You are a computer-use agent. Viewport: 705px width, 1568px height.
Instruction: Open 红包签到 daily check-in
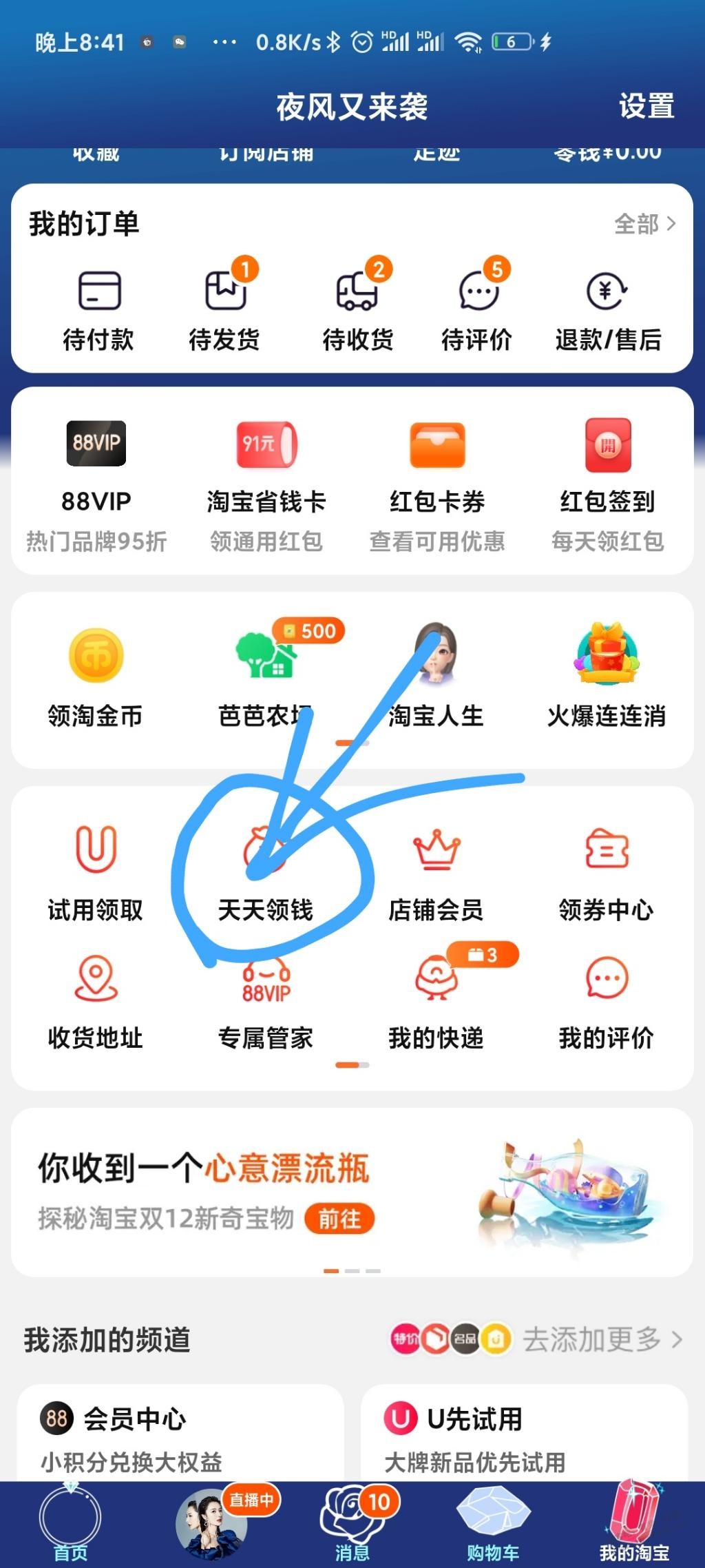coord(607,482)
